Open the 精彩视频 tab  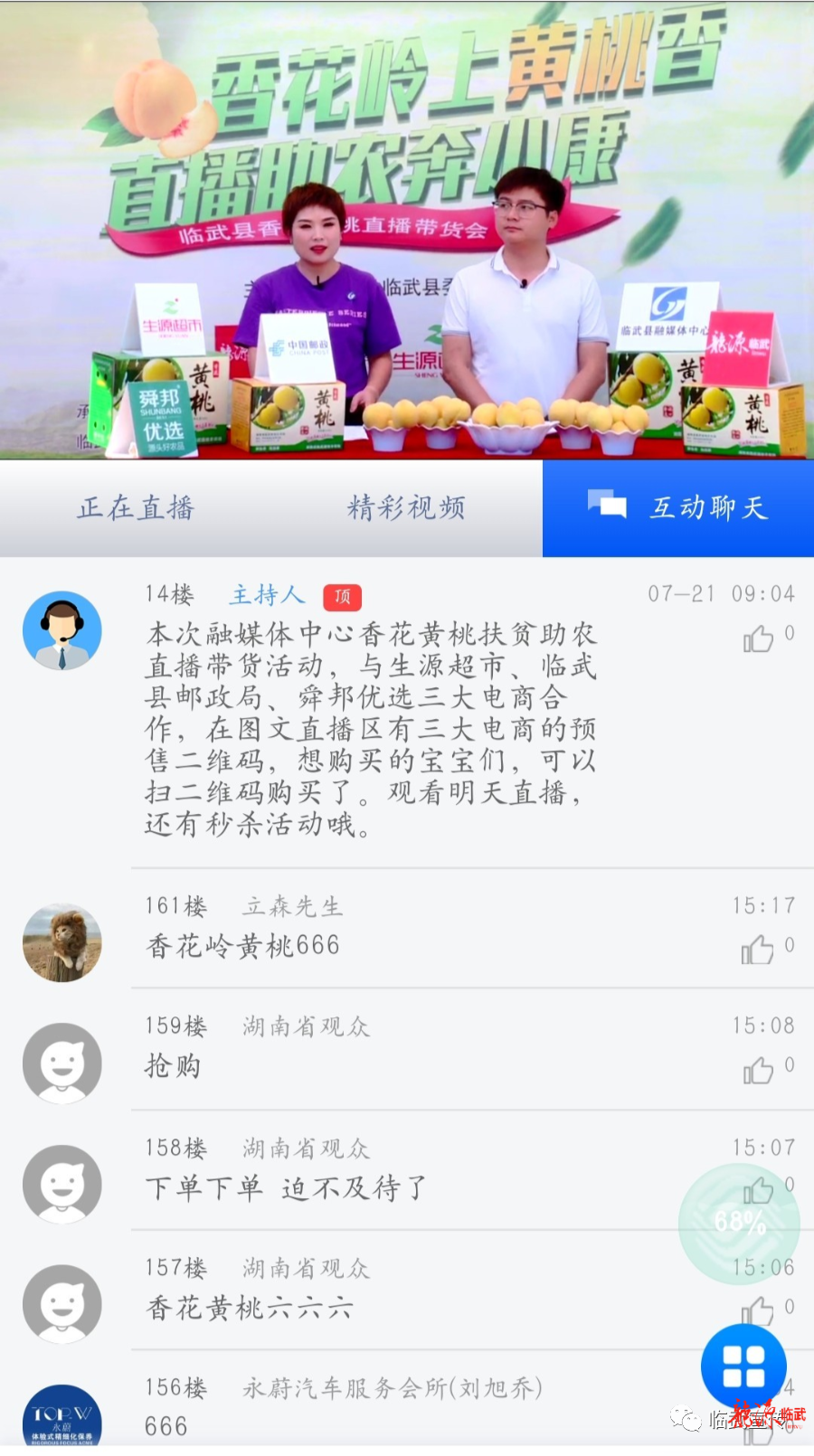tap(406, 508)
